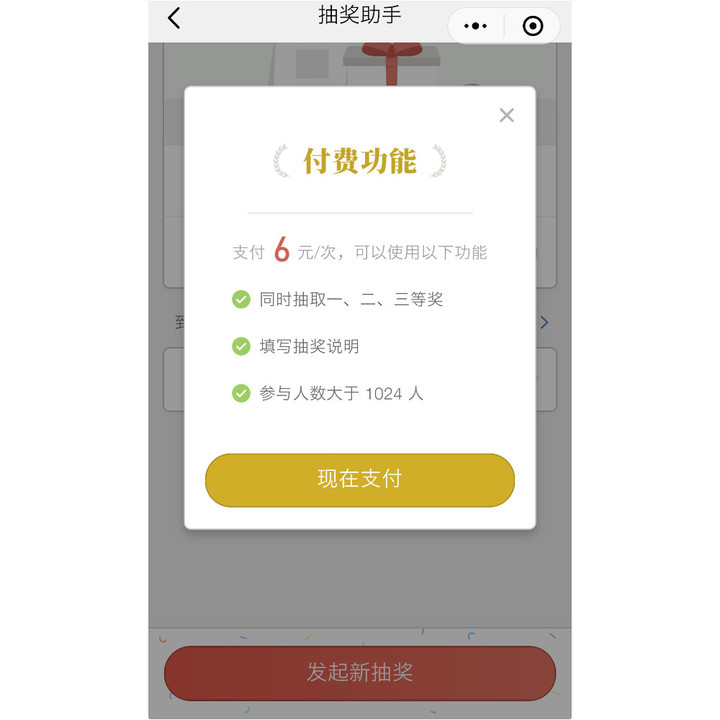Go back using the top arrow
Viewport: 720px width, 720px height.
(x=175, y=18)
